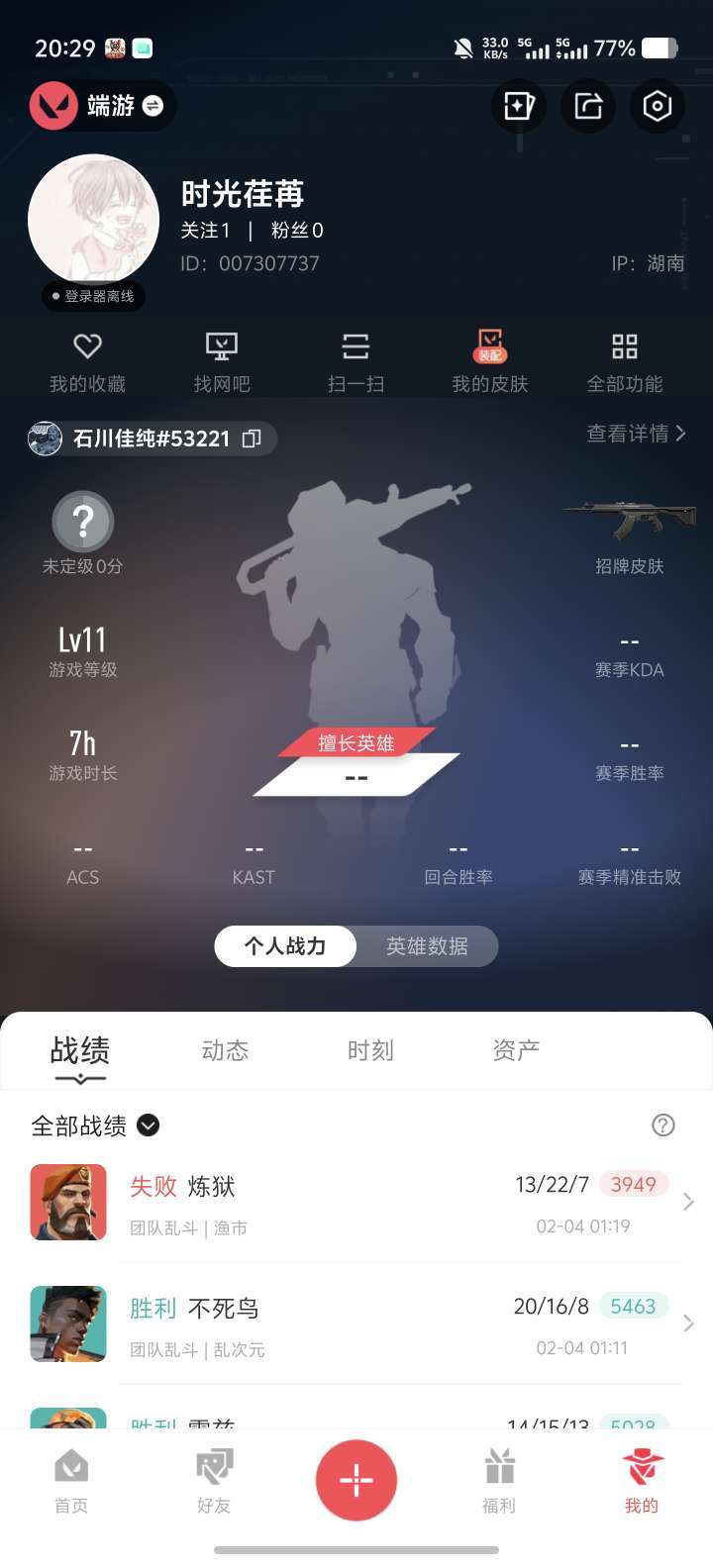Go to 首页 home tab

pos(71,1481)
